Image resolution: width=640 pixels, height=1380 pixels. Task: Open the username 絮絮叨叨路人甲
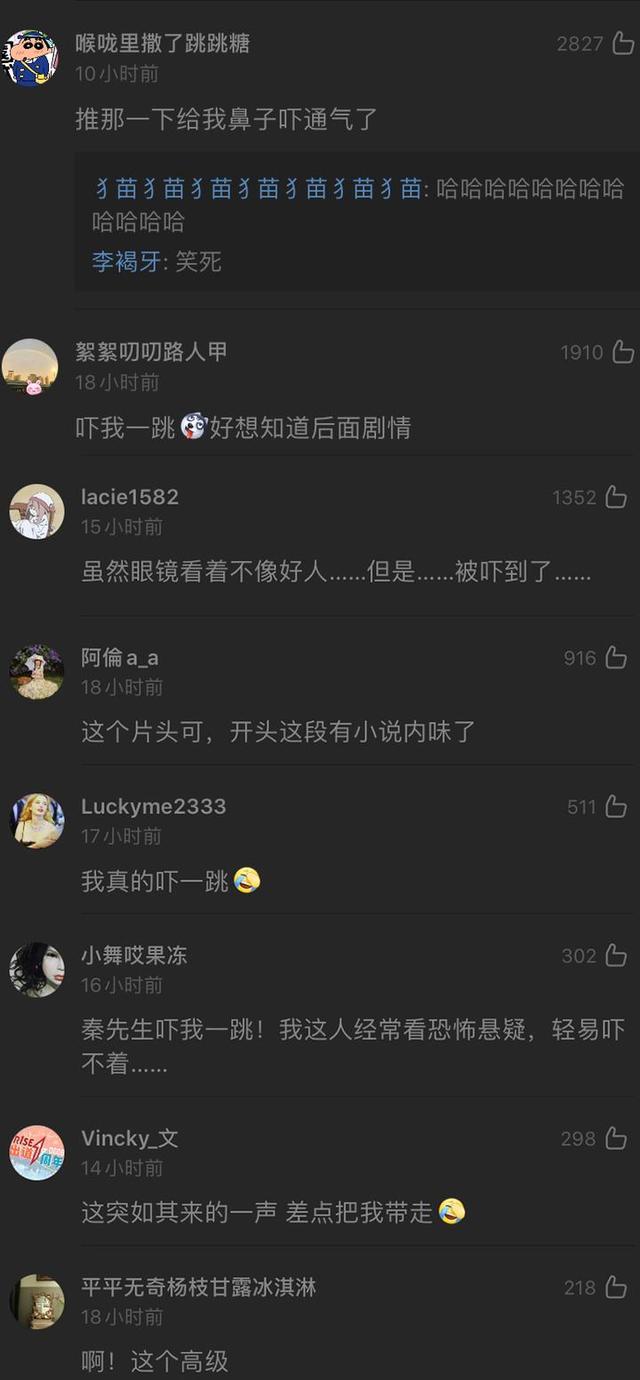click(152, 351)
